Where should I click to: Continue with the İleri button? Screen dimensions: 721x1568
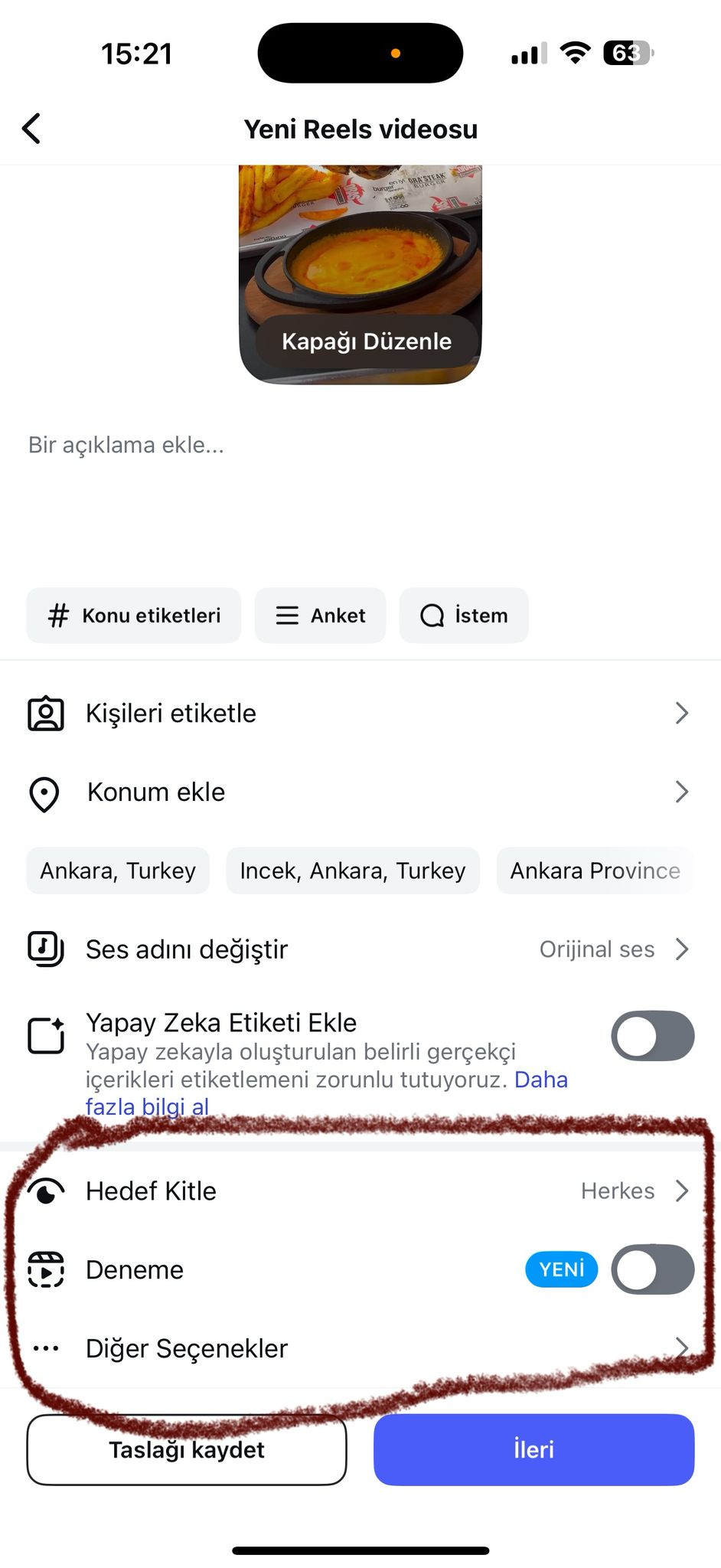(533, 1449)
